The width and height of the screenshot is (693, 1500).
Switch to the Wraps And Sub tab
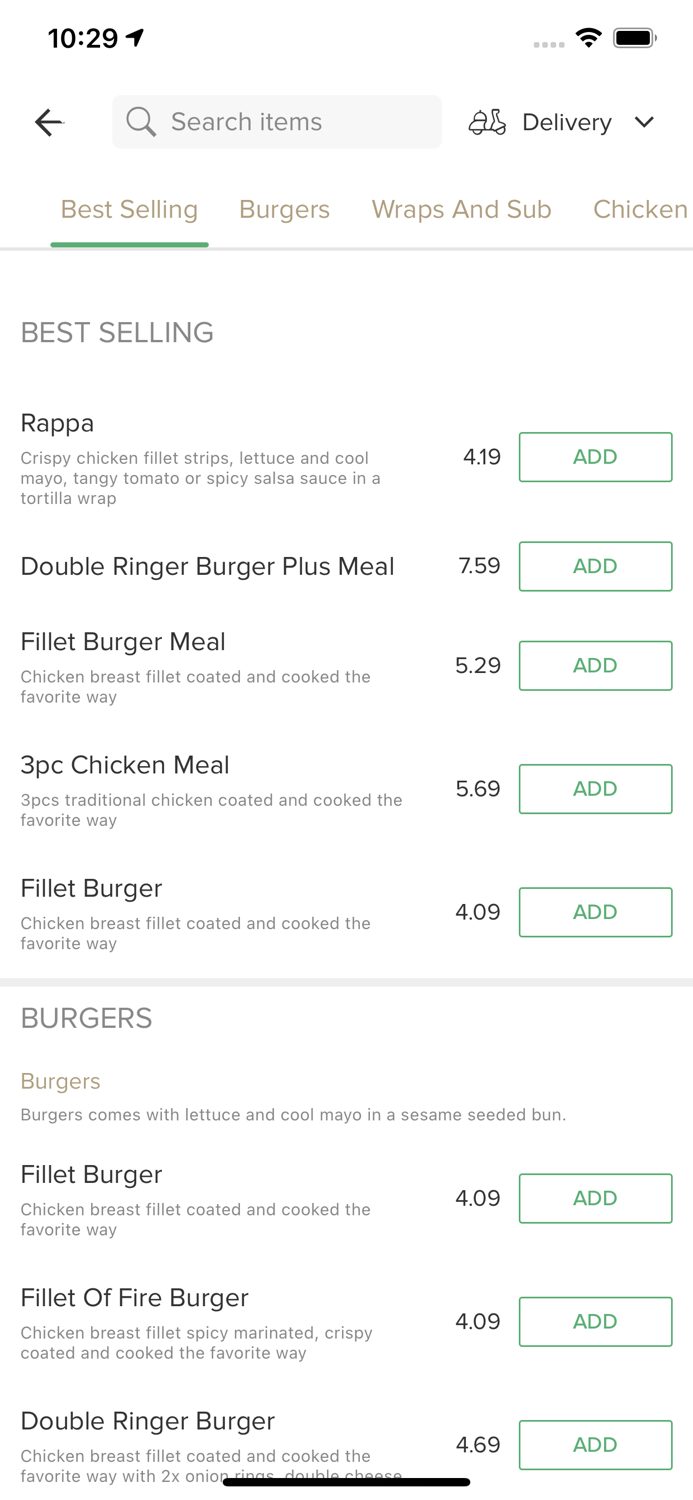(461, 209)
